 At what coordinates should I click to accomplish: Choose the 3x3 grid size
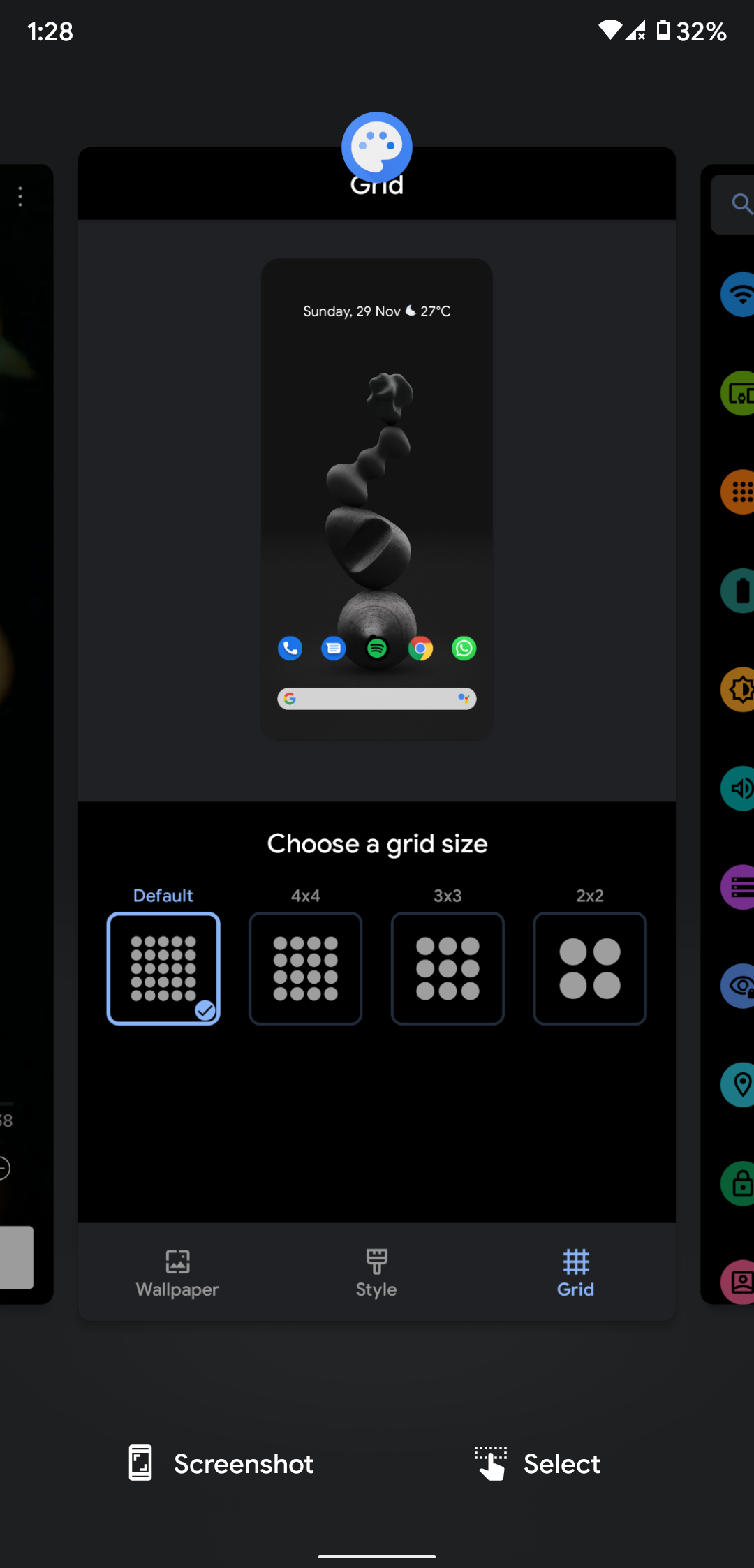pyautogui.click(x=448, y=968)
